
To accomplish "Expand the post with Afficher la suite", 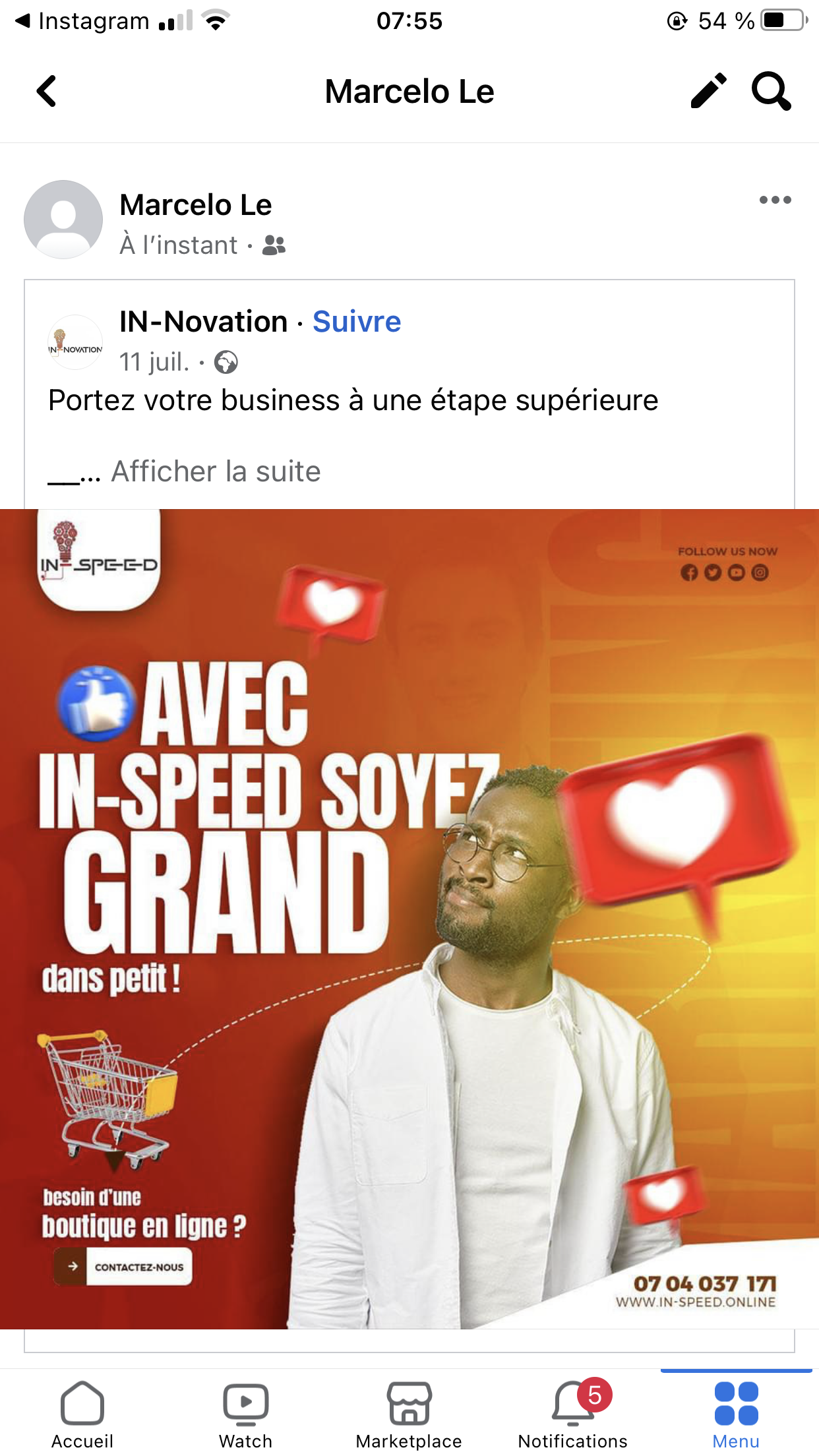I will pyautogui.click(x=216, y=471).
